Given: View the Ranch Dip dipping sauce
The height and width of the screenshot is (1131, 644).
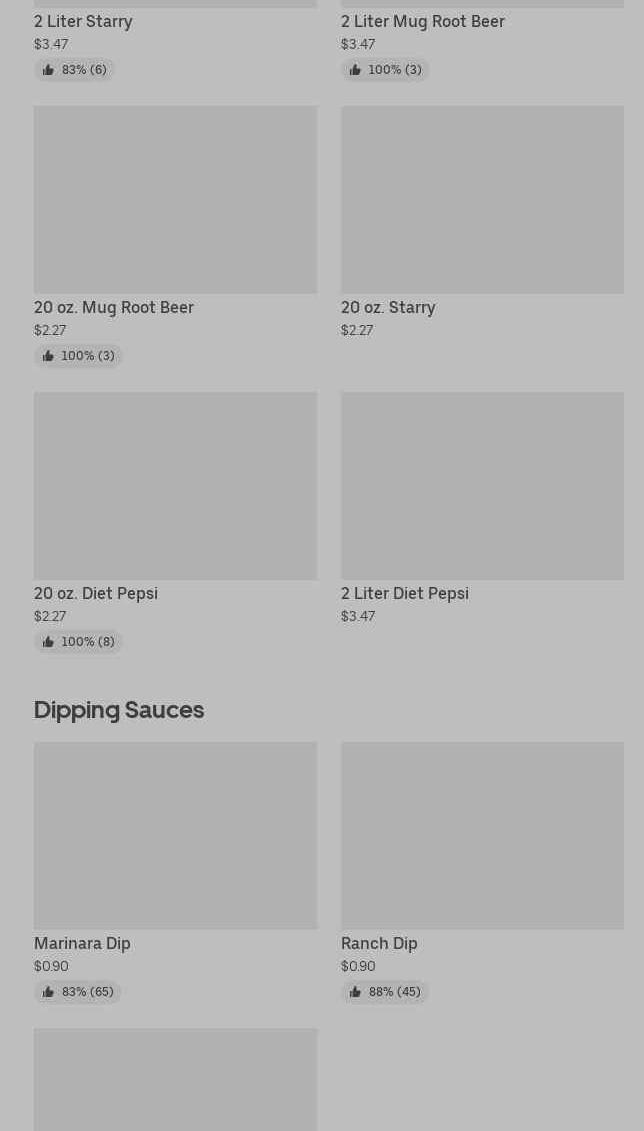Looking at the screenshot, I should click(x=482, y=873).
